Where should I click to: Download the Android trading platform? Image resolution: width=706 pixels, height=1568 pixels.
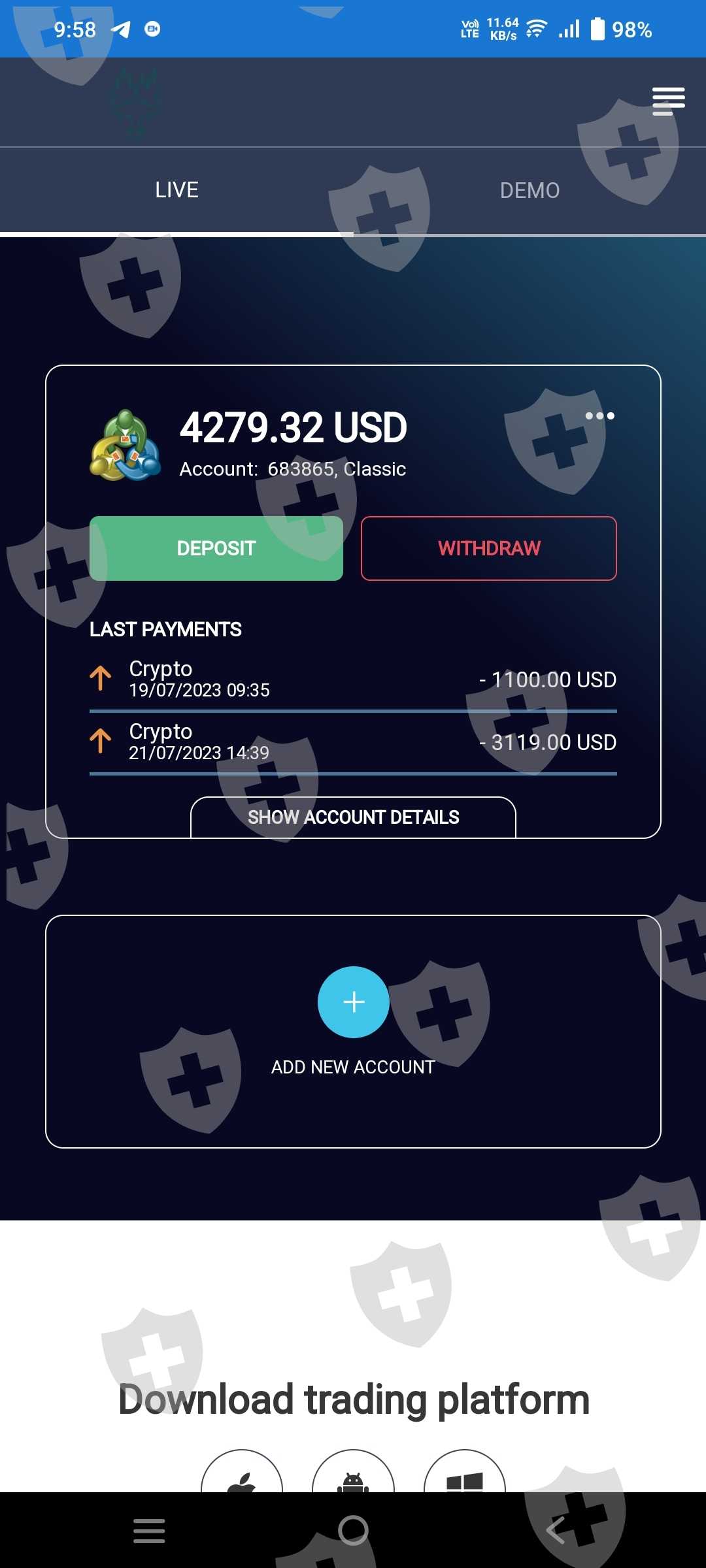[x=353, y=1471]
